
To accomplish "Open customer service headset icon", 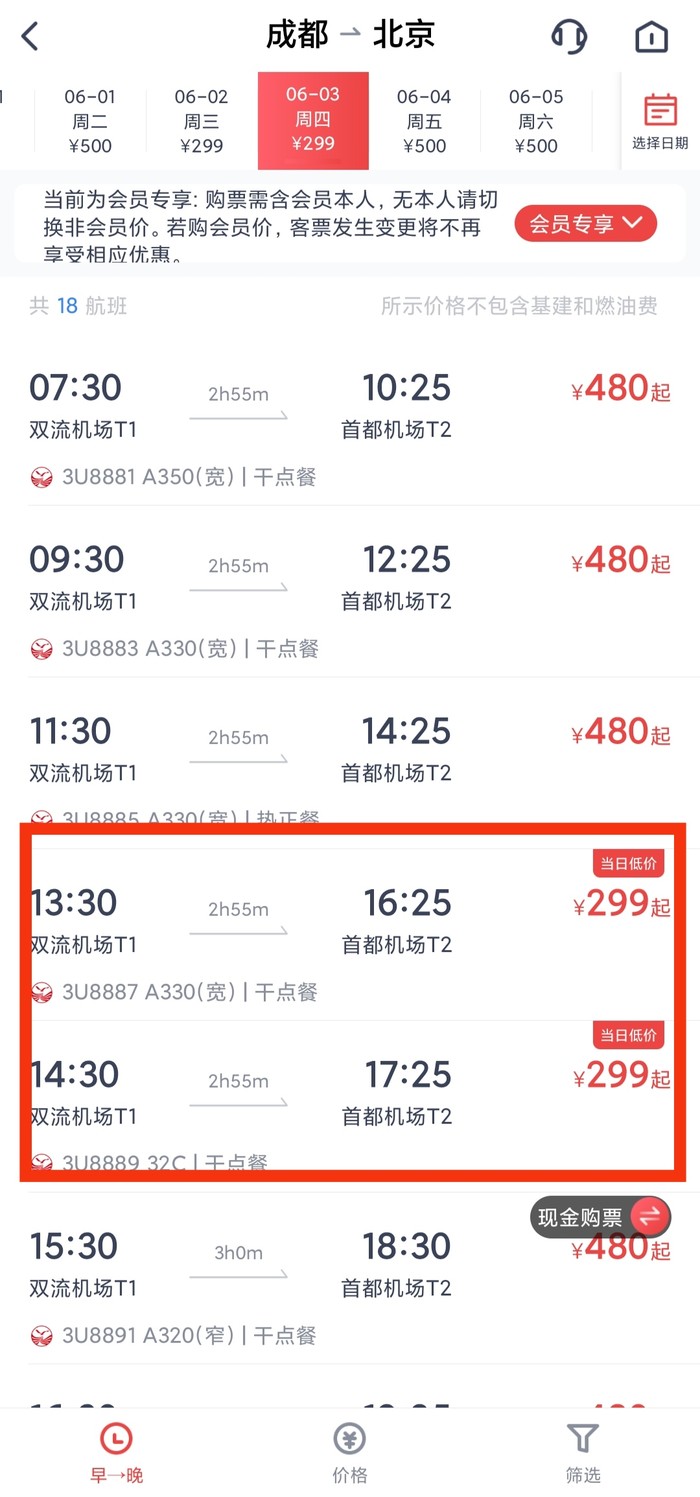I will click(569, 37).
